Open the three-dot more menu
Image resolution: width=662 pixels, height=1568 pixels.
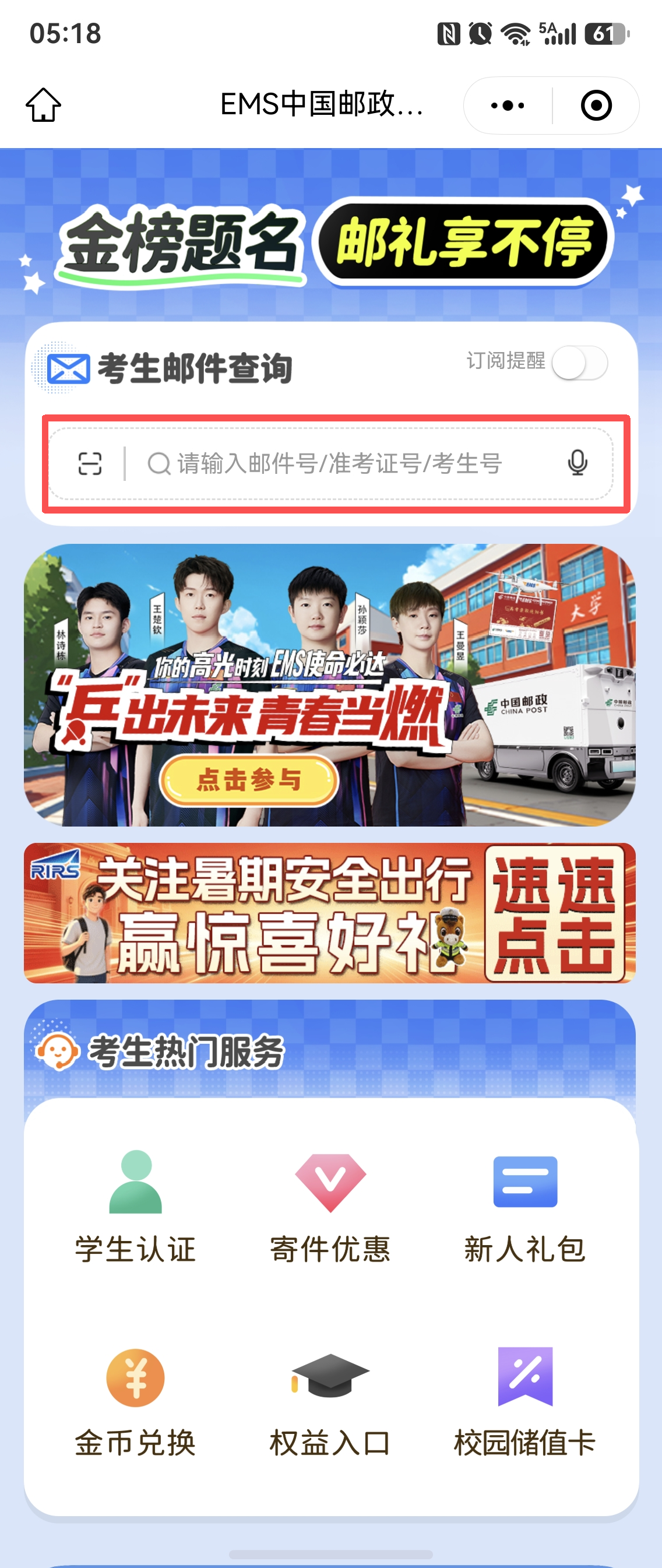[x=508, y=106]
